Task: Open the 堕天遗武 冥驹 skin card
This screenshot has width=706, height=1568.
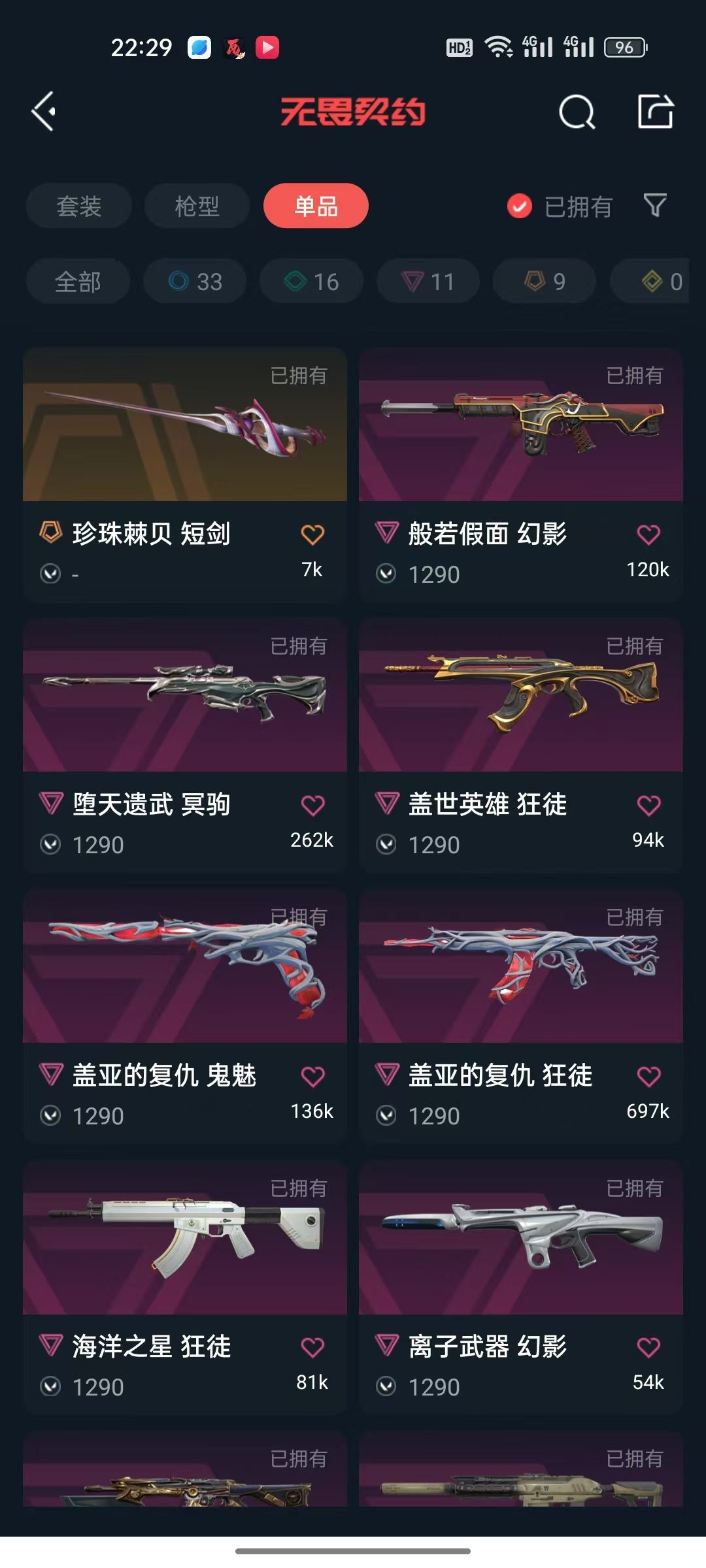Action: 185,745
